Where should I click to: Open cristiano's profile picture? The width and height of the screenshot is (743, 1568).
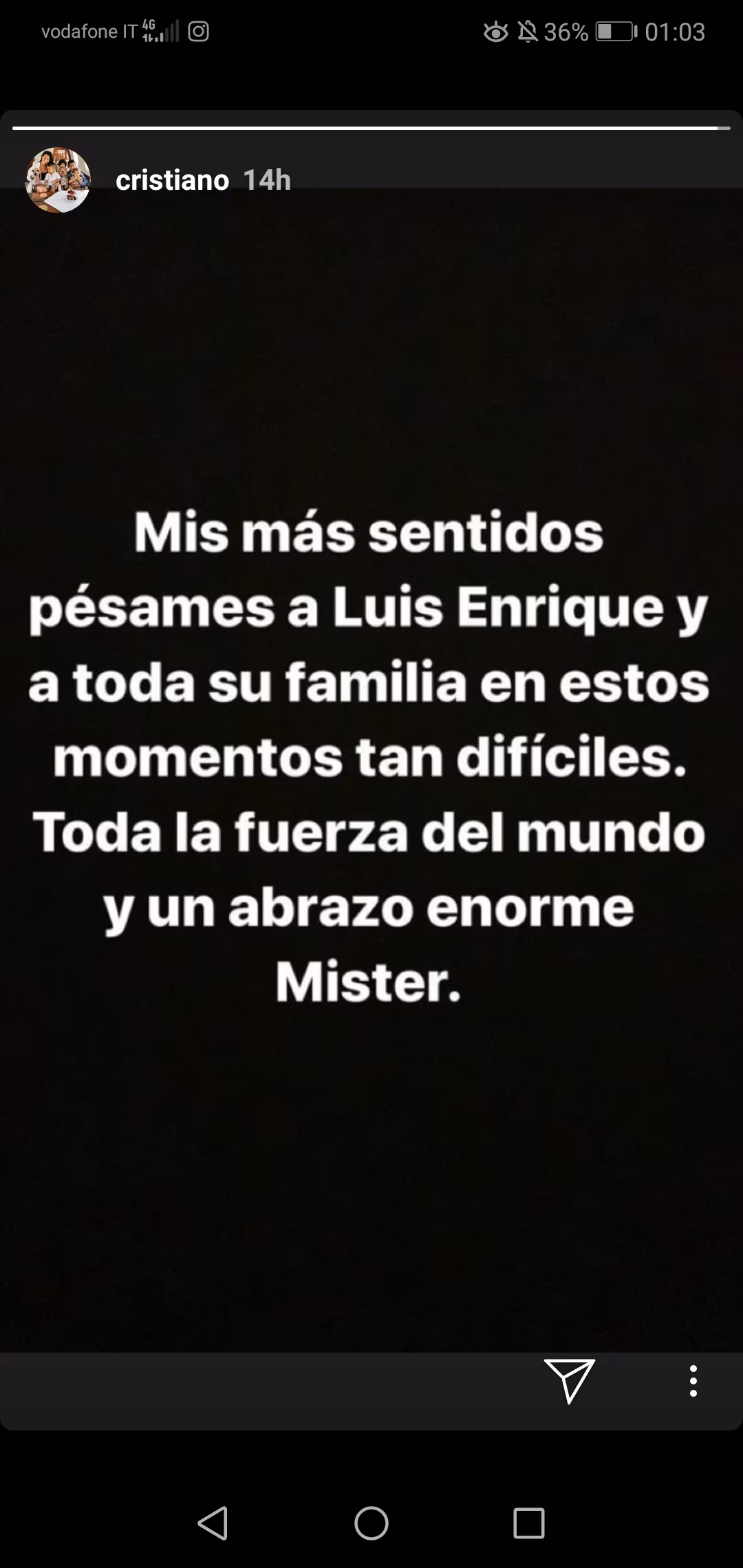pos(58,180)
